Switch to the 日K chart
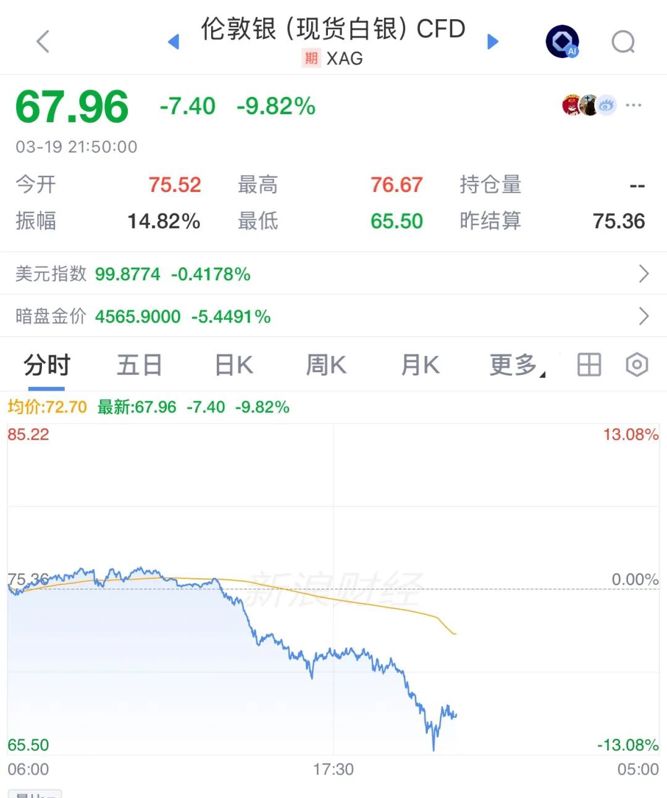The height and width of the screenshot is (798, 667). pyautogui.click(x=233, y=366)
